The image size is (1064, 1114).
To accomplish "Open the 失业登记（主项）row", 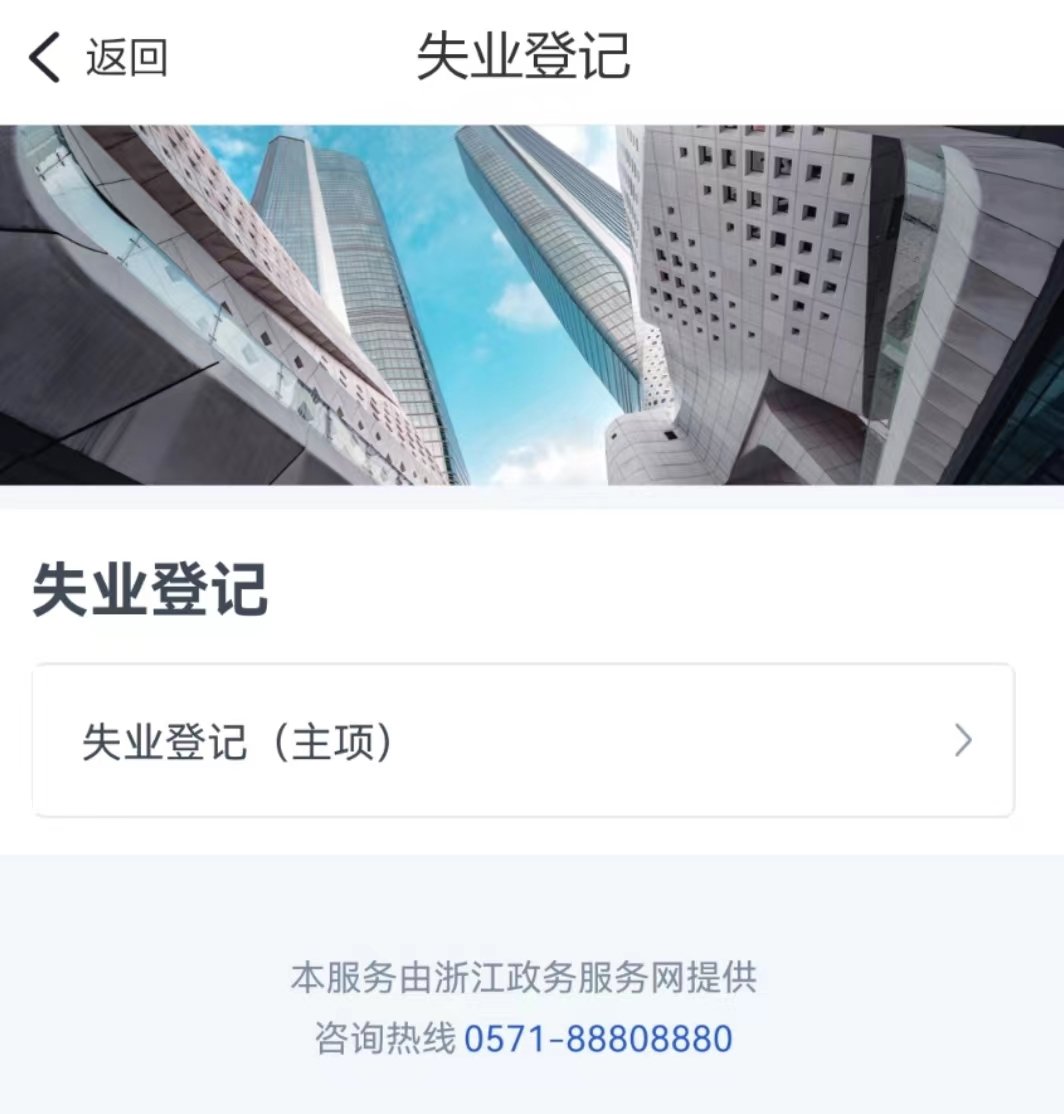I will point(523,741).
